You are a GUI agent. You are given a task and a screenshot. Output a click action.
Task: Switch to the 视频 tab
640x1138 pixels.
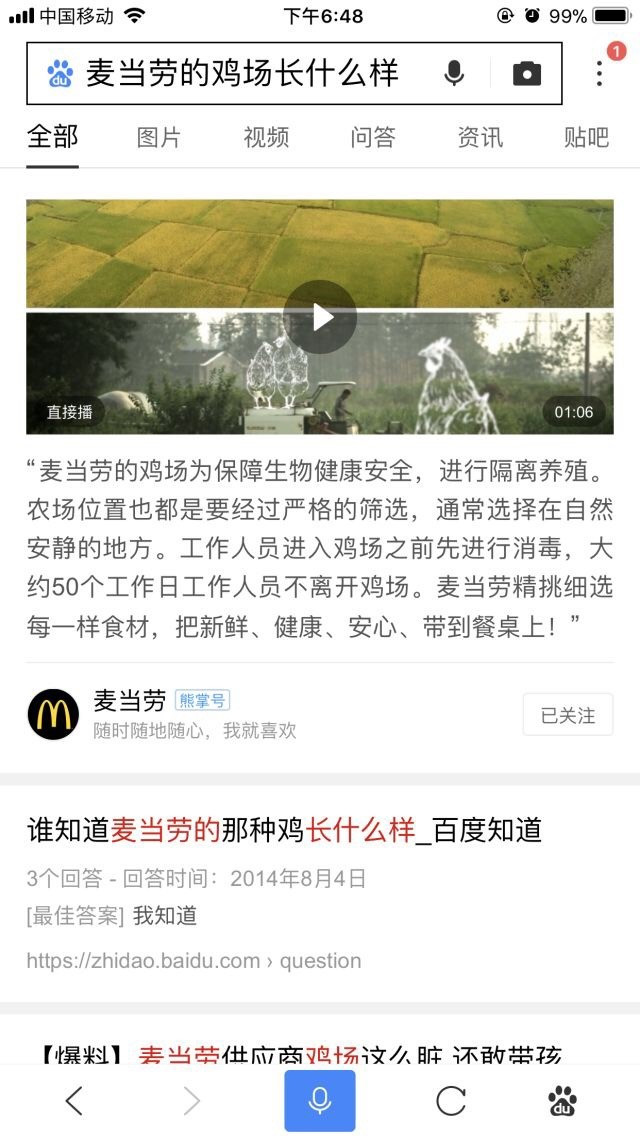266,138
